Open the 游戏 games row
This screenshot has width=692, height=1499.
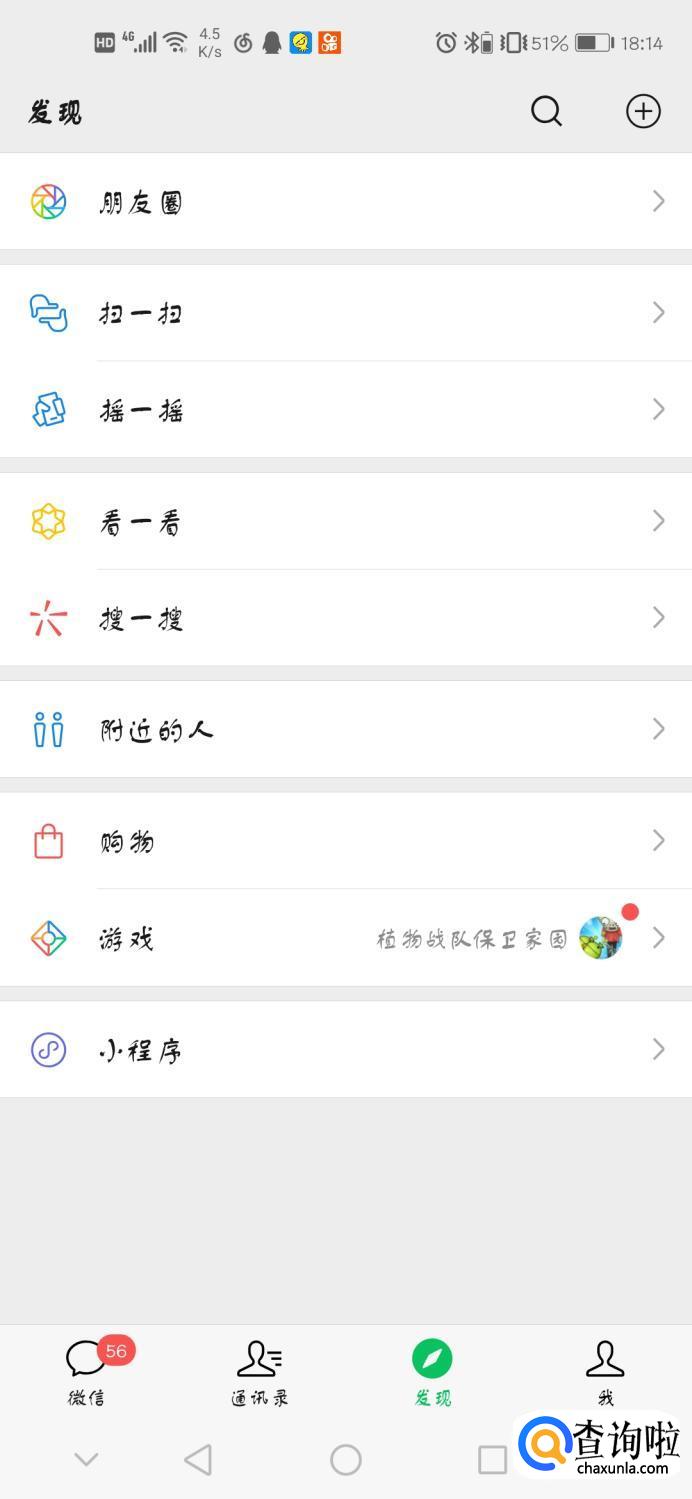pyautogui.click(x=346, y=938)
